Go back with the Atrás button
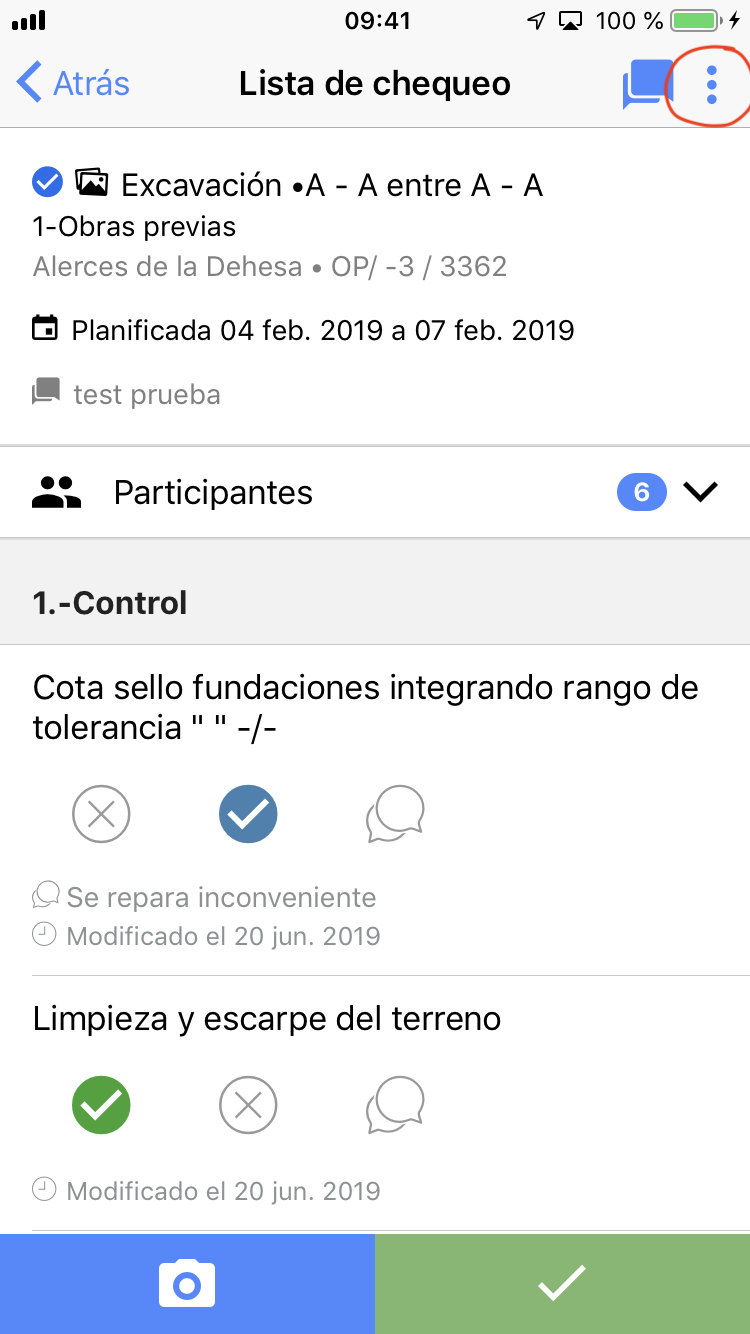This screenshot has width=750, height=1334. 73,83
